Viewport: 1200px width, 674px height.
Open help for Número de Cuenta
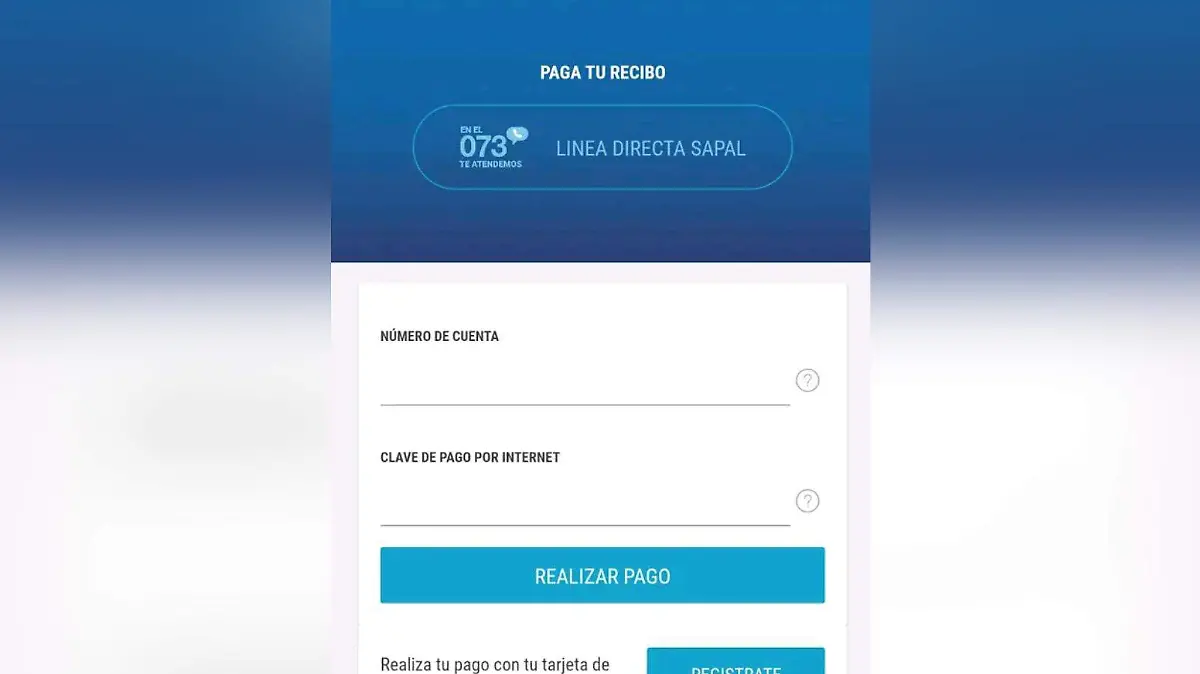point(807,380)
